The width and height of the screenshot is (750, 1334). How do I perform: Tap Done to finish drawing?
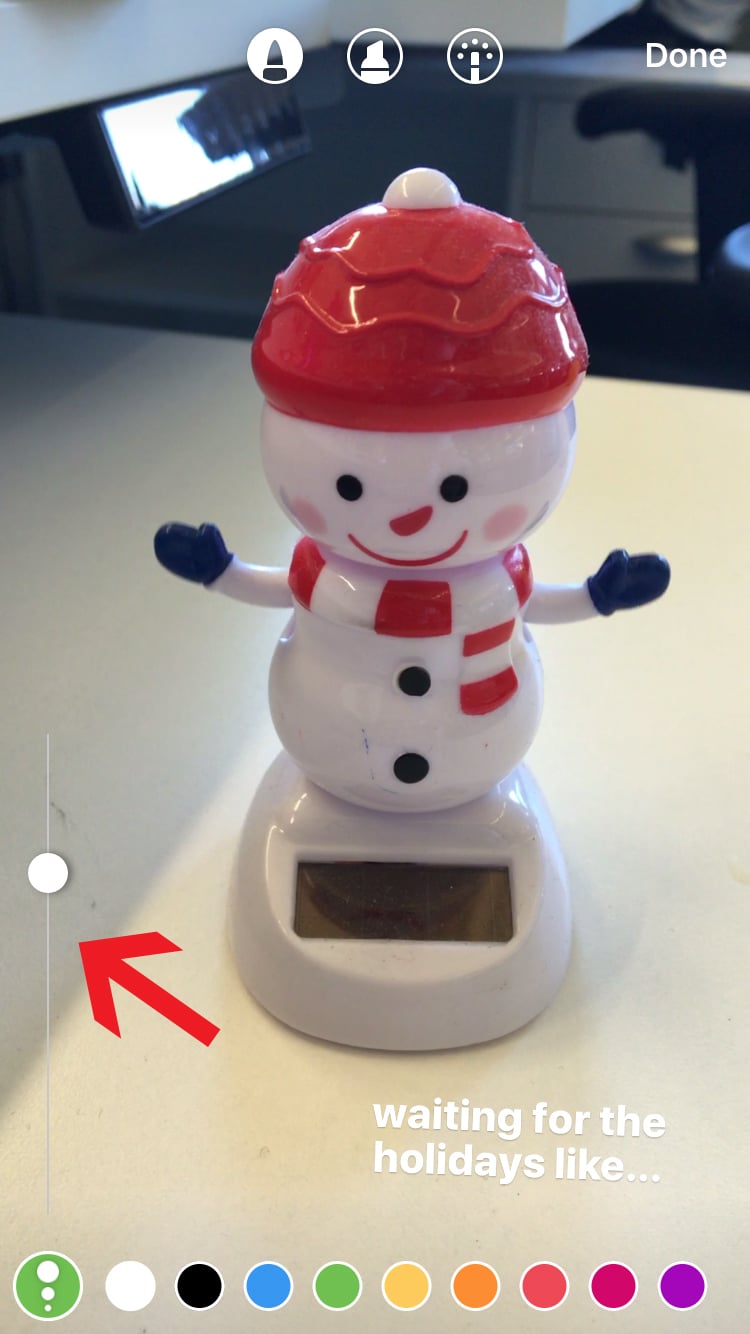click(x=686, y=56)
